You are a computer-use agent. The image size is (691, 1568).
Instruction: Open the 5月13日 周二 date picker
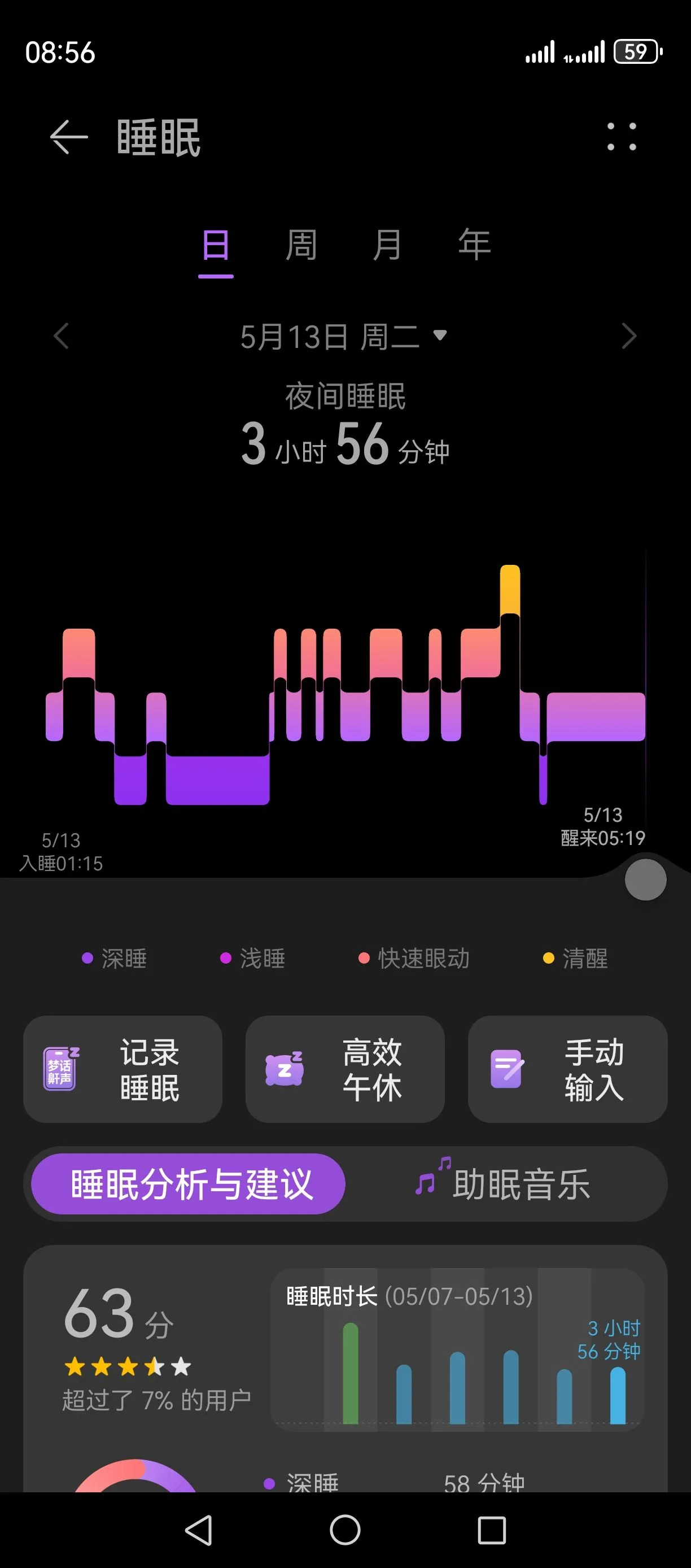[x=344, y=337]
